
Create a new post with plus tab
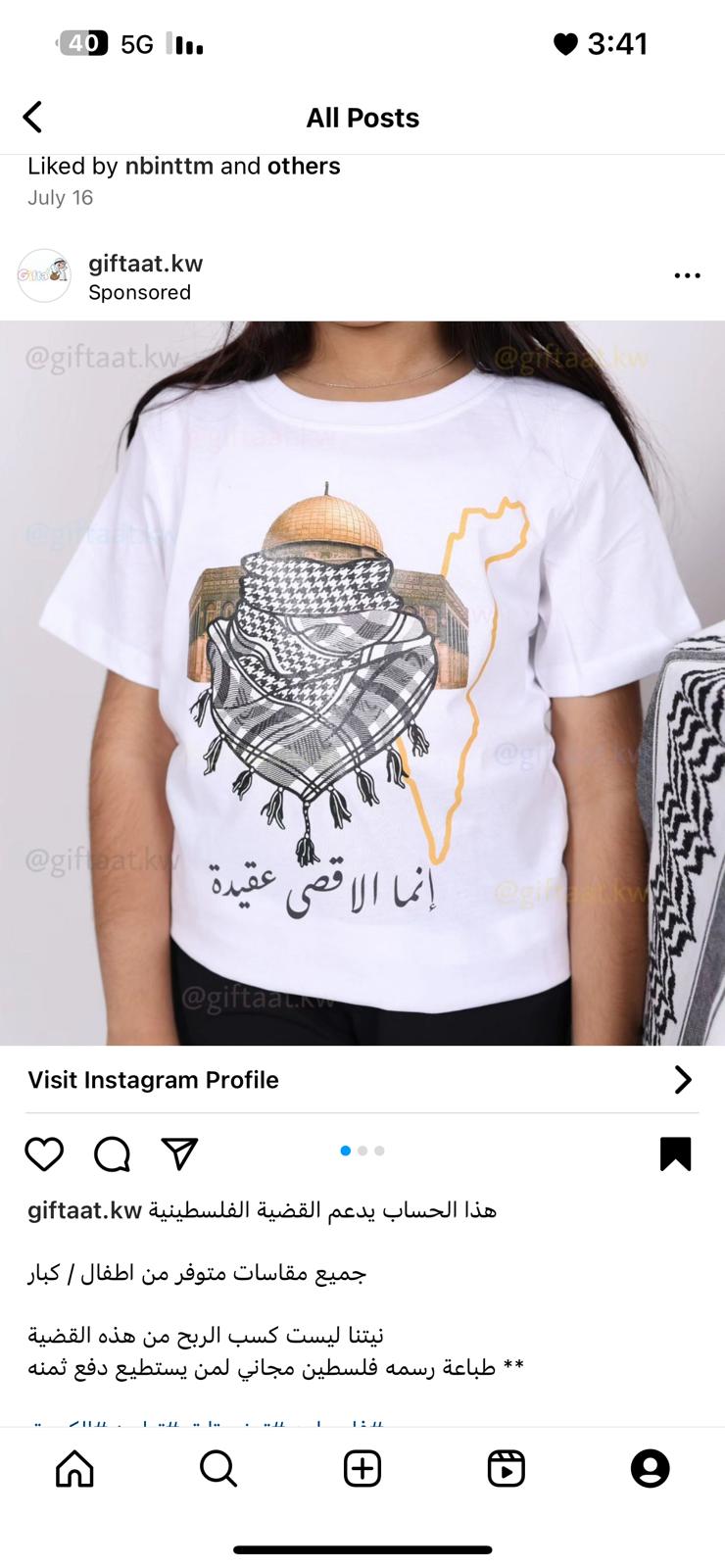[362, 1468]
